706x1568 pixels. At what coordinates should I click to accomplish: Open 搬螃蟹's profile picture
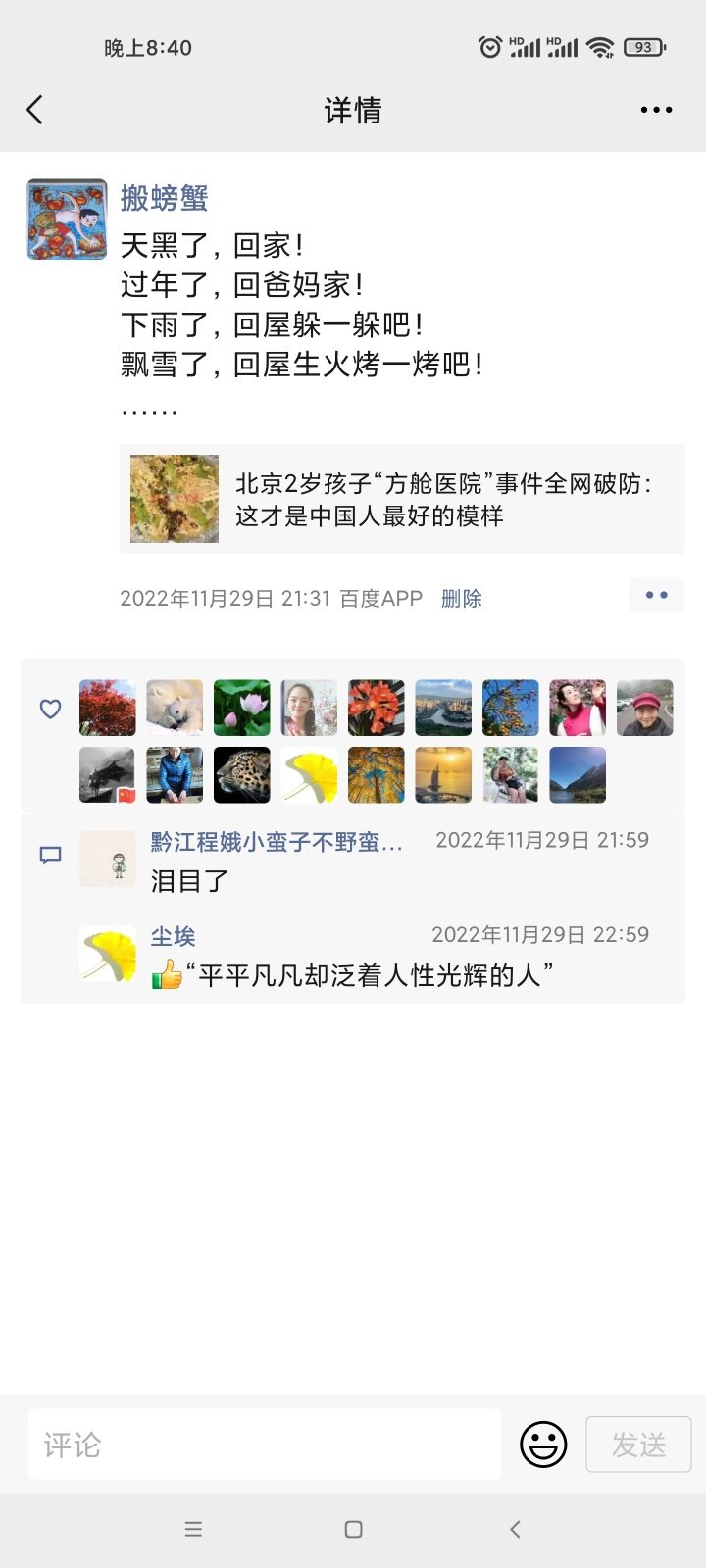point(67,220)
